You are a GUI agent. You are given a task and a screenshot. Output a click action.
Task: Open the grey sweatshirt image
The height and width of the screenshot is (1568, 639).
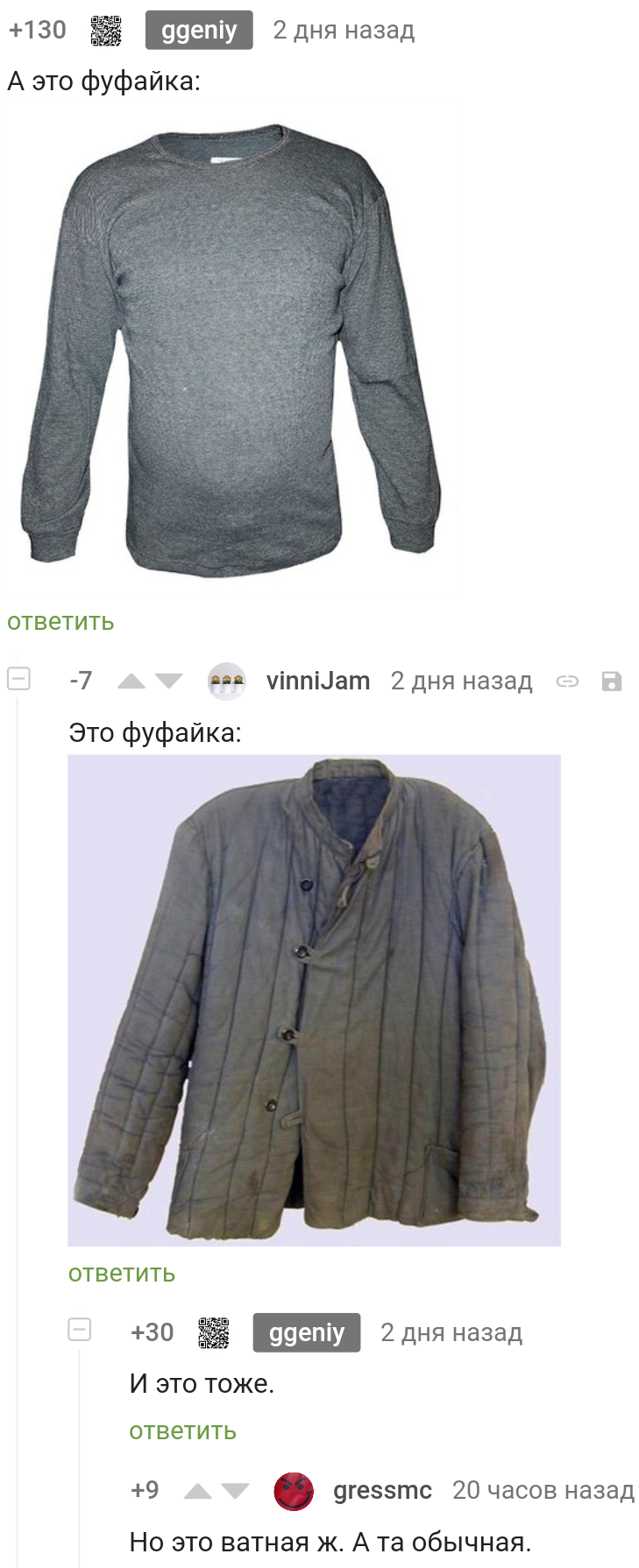[x=231, y=350]
